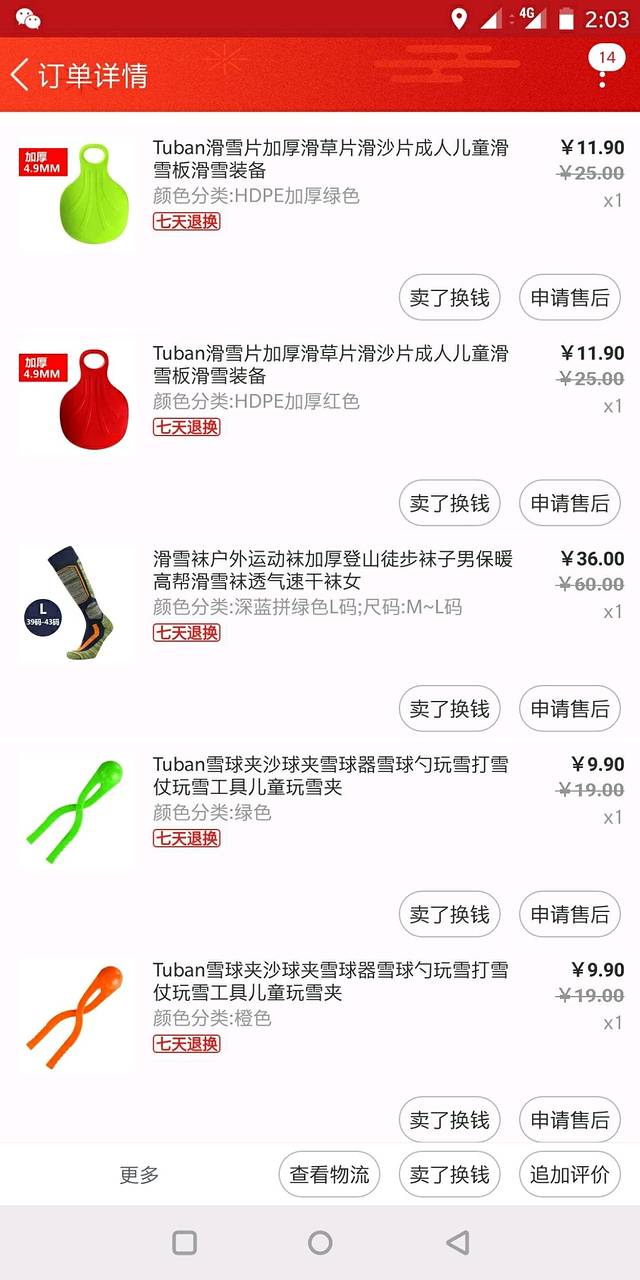Add a follow-up review via 追加评价

tap(569, 1174)
